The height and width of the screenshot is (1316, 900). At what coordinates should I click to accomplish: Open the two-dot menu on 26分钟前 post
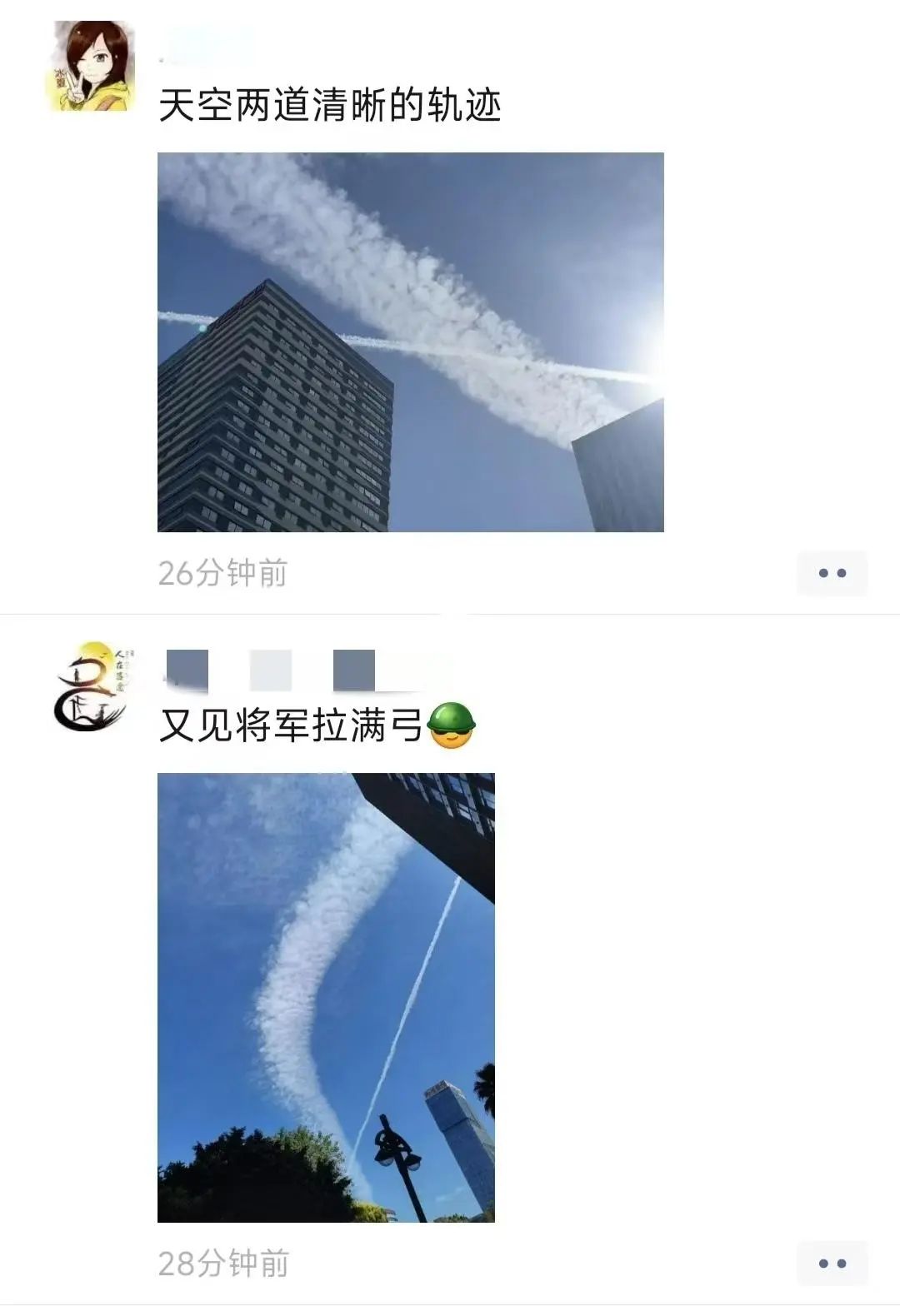click(x=832, y=573)
